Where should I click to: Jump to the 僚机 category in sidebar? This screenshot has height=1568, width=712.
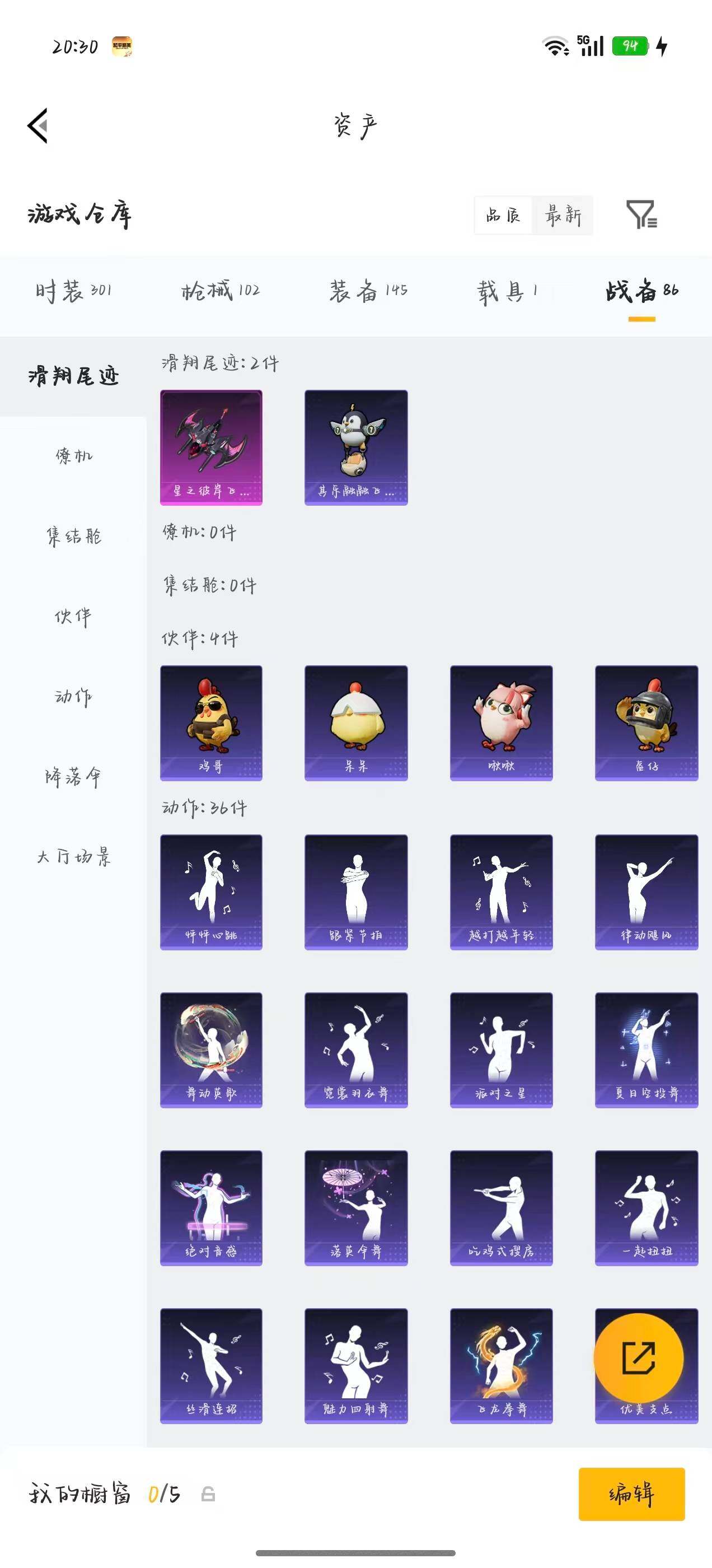(74, 455)
